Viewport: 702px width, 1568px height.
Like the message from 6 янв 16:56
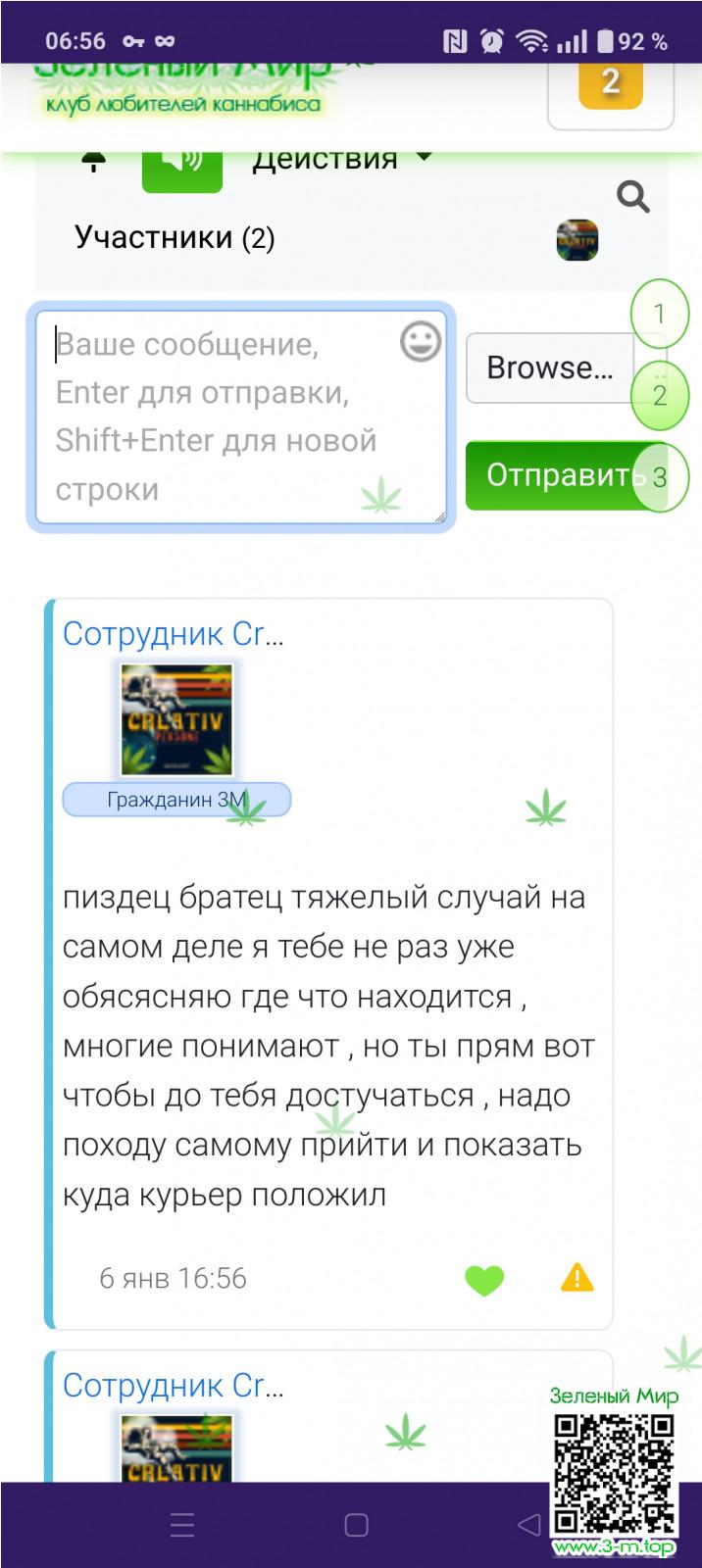pyautogui.click(x=483, y=1279)
